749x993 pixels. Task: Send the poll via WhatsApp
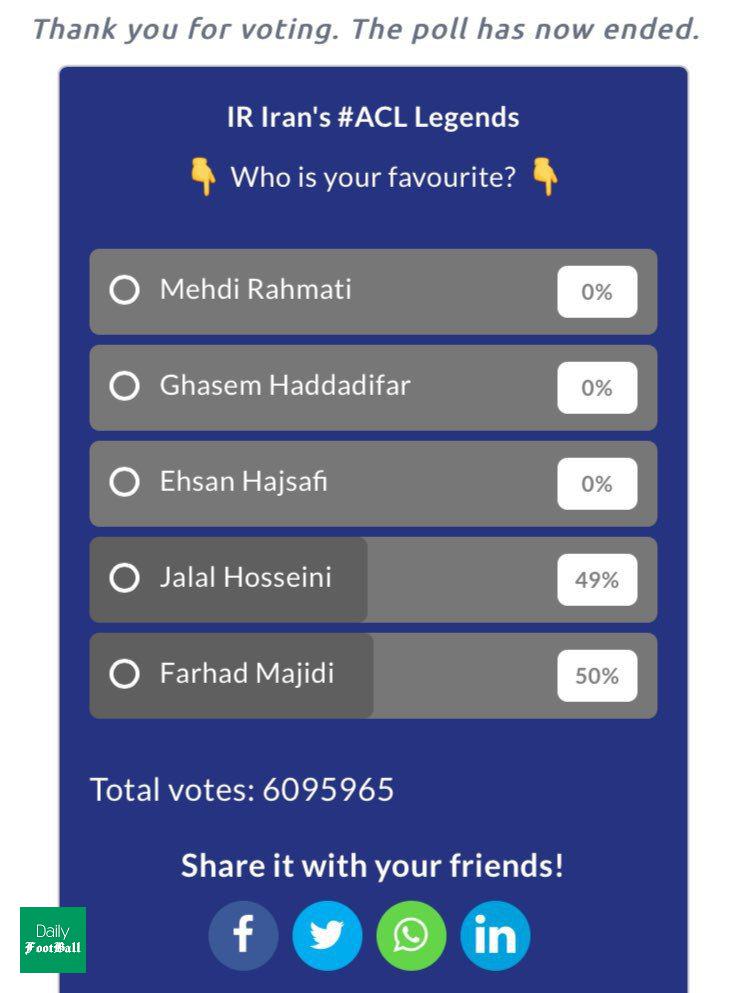411,935
